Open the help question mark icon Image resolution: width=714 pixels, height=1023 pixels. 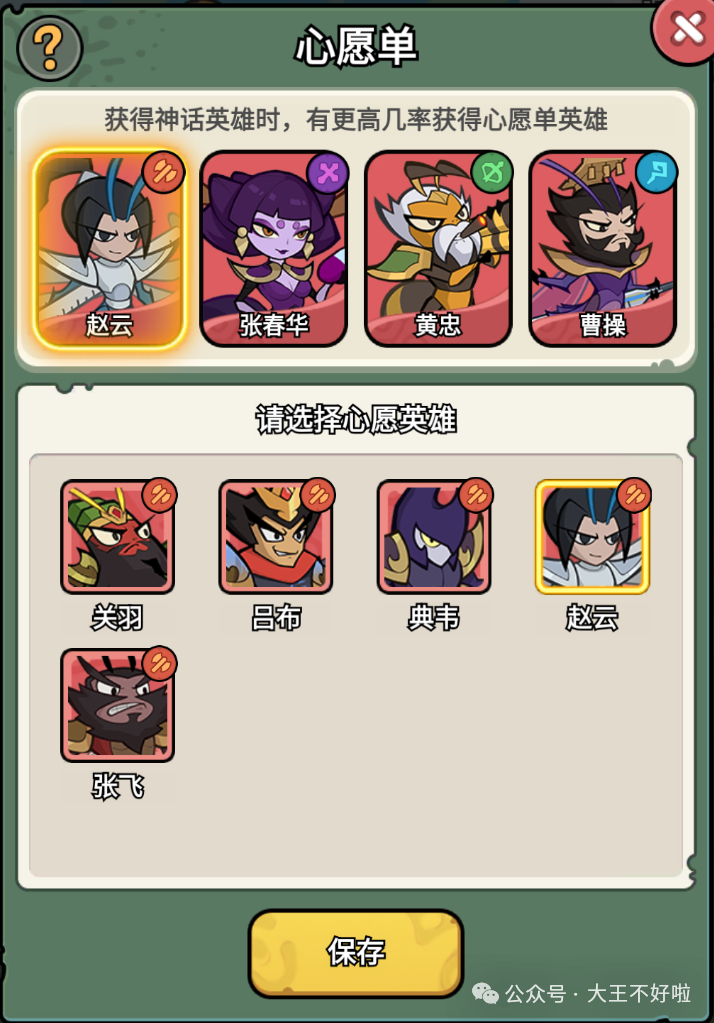pyautogui.click(x=48, y=47)
